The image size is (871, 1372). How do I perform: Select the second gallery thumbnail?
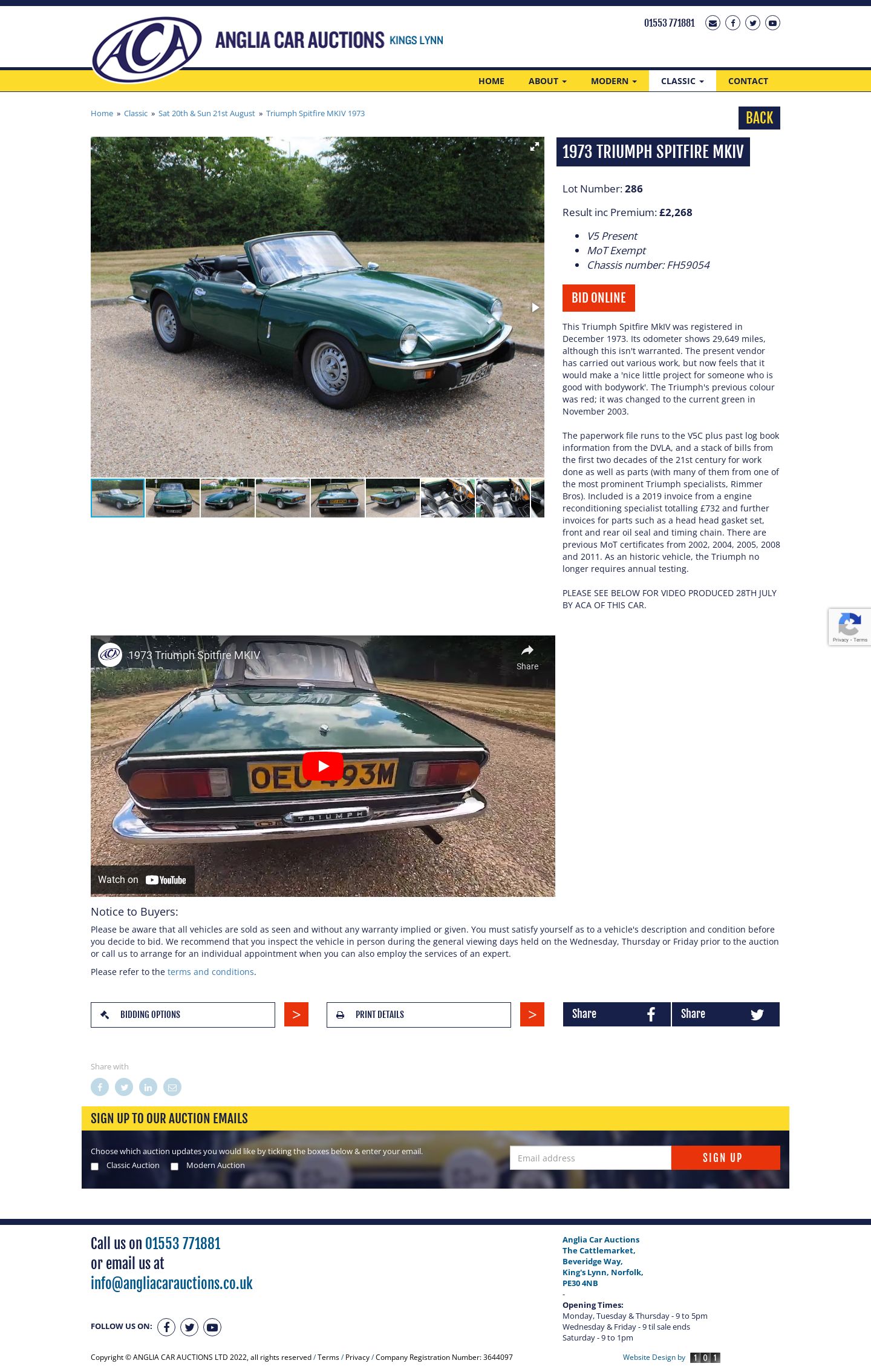click(172, 498)
